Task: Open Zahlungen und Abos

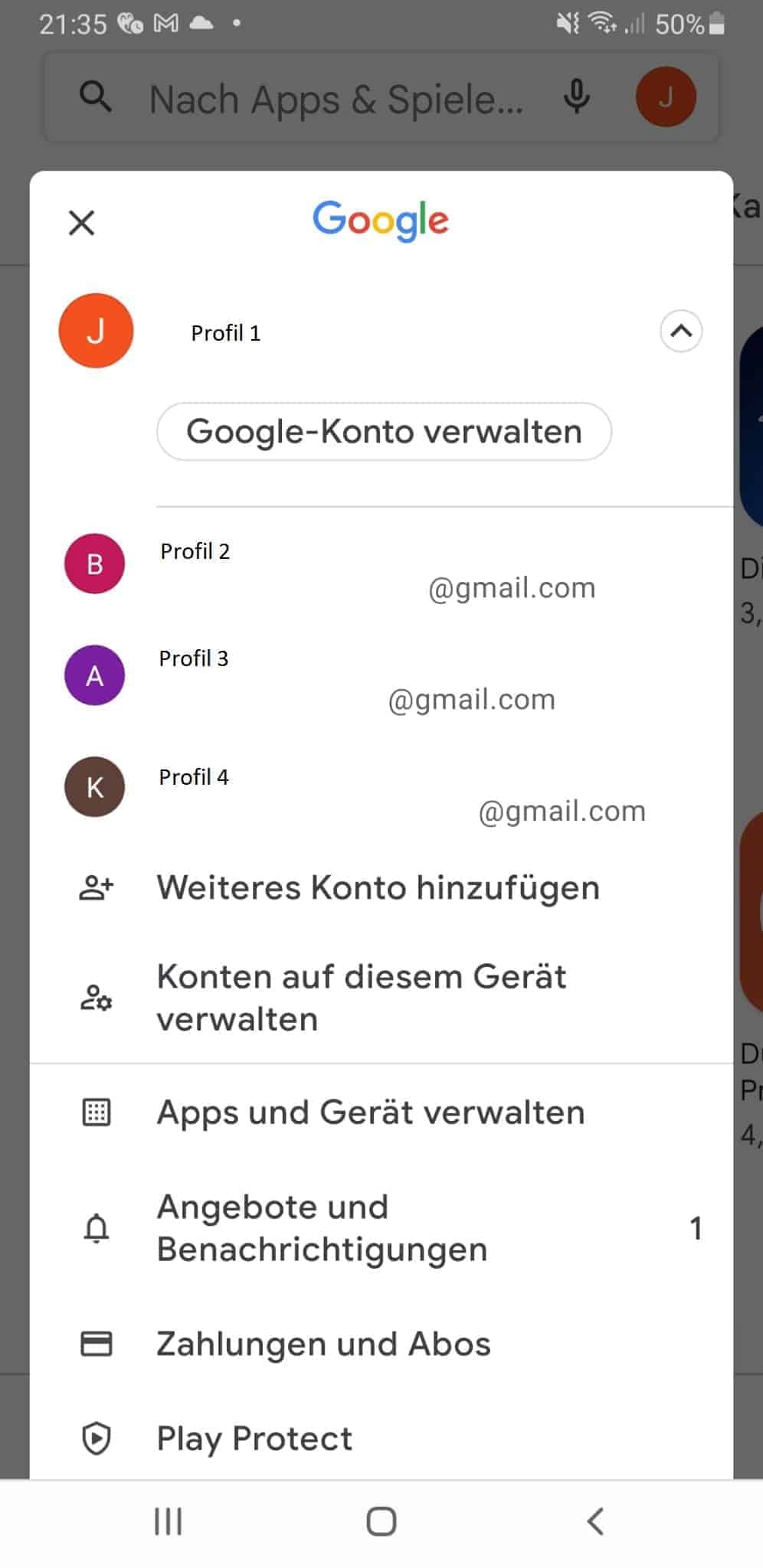Action: pyautogui.click(x=381, y=1344)
